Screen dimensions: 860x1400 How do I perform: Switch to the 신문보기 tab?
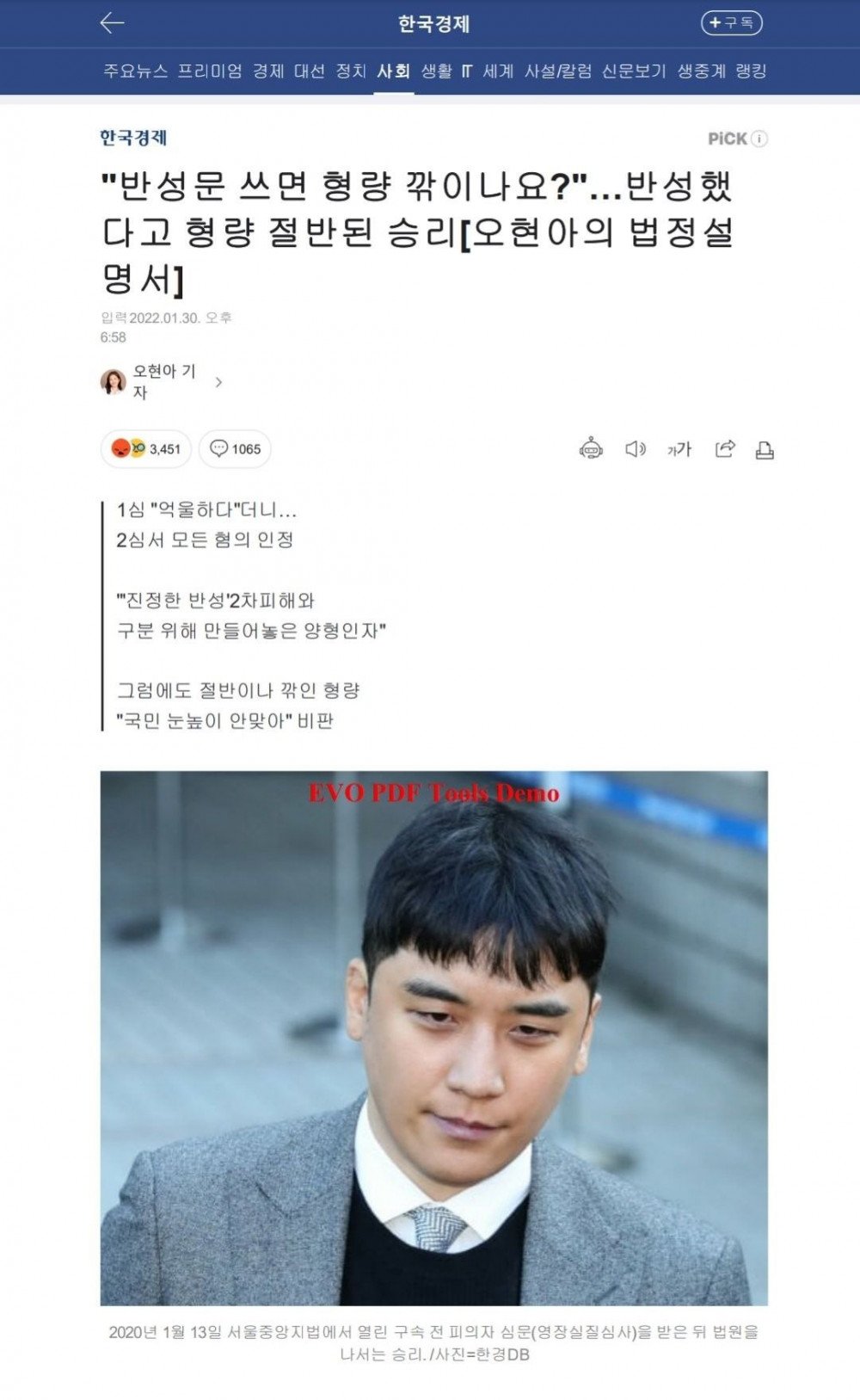pyautogui.click(x=634, y=71)
